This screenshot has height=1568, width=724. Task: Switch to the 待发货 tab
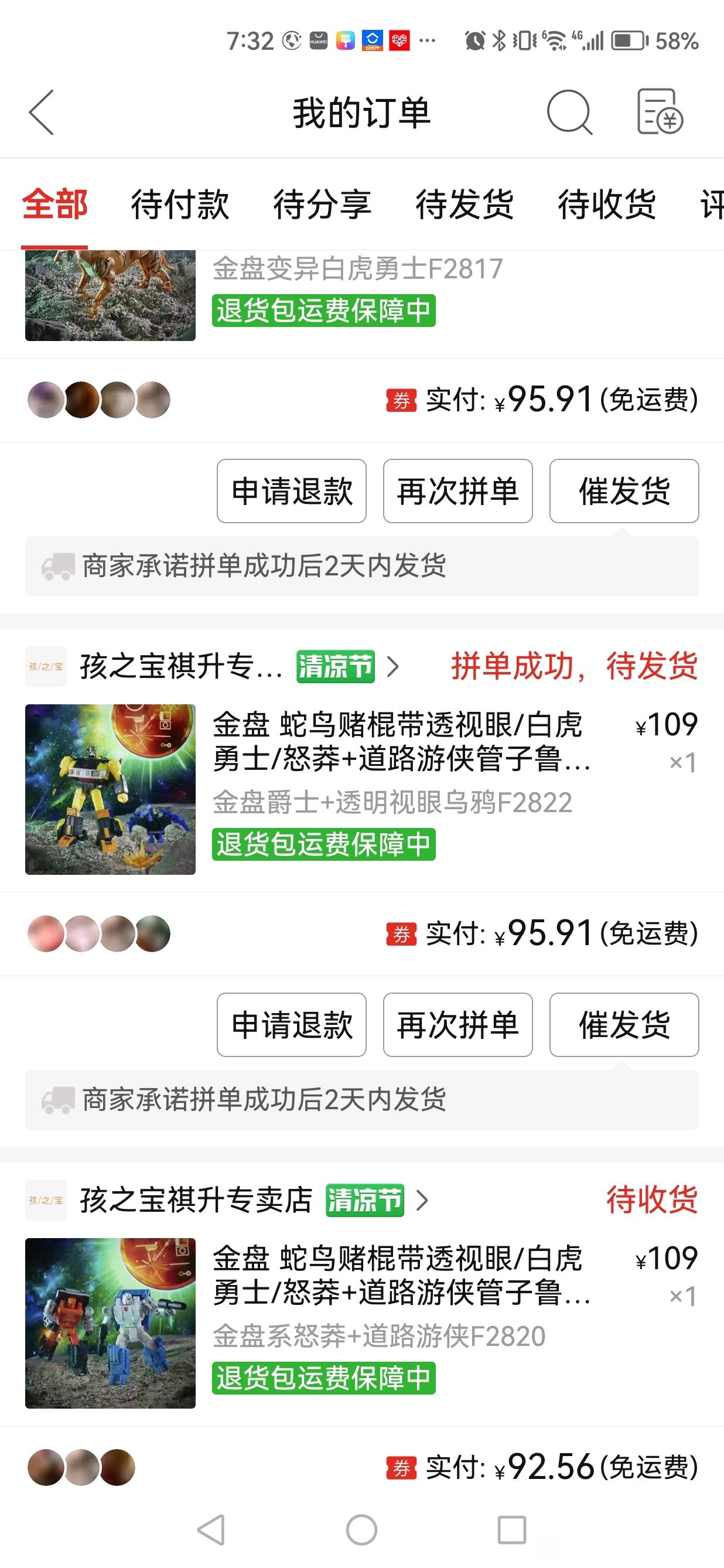click(465, 204)
